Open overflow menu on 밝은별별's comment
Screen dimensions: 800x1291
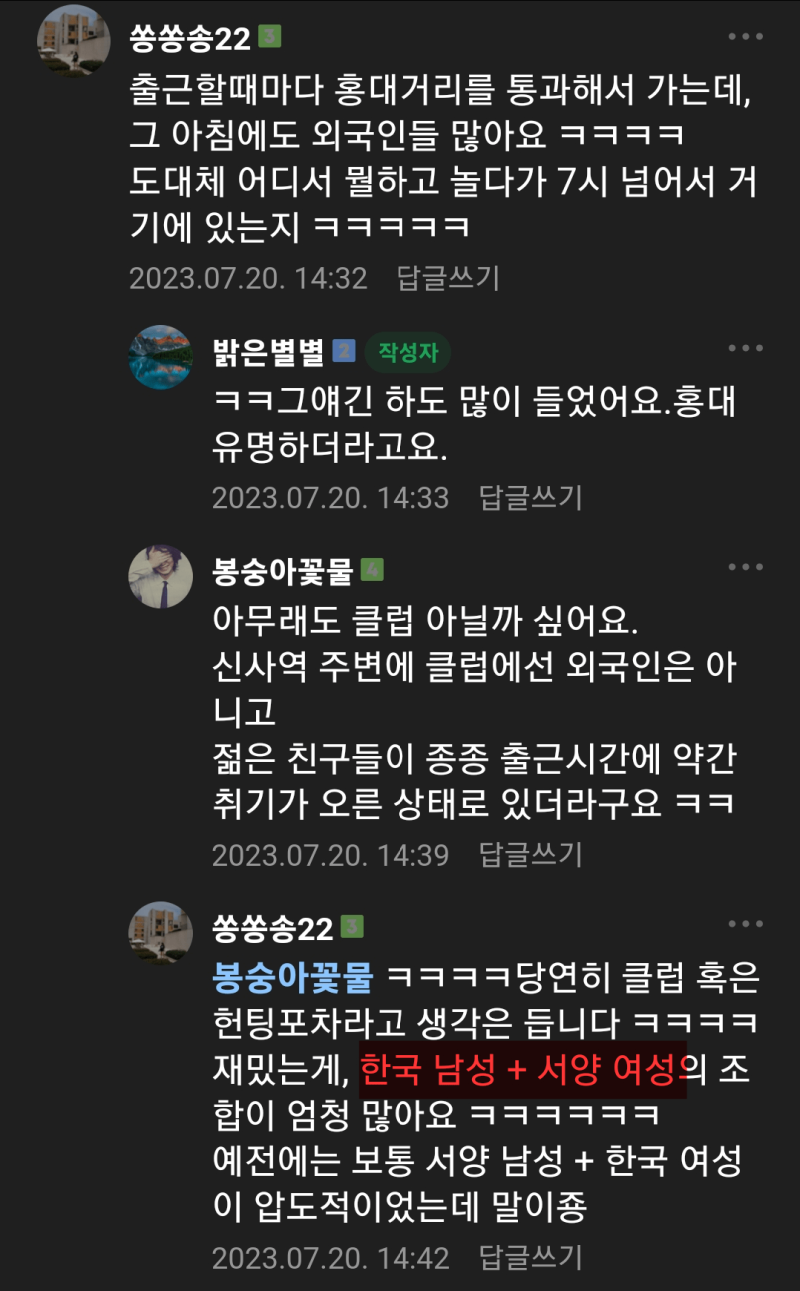tap(745, 349)
